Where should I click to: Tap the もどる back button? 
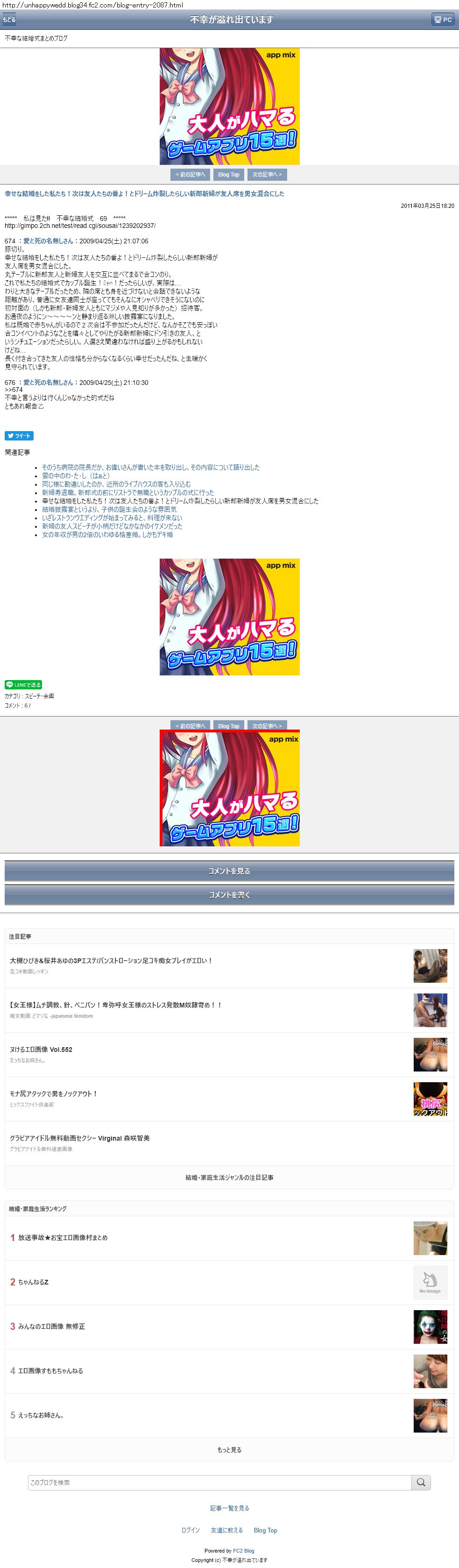9,20
